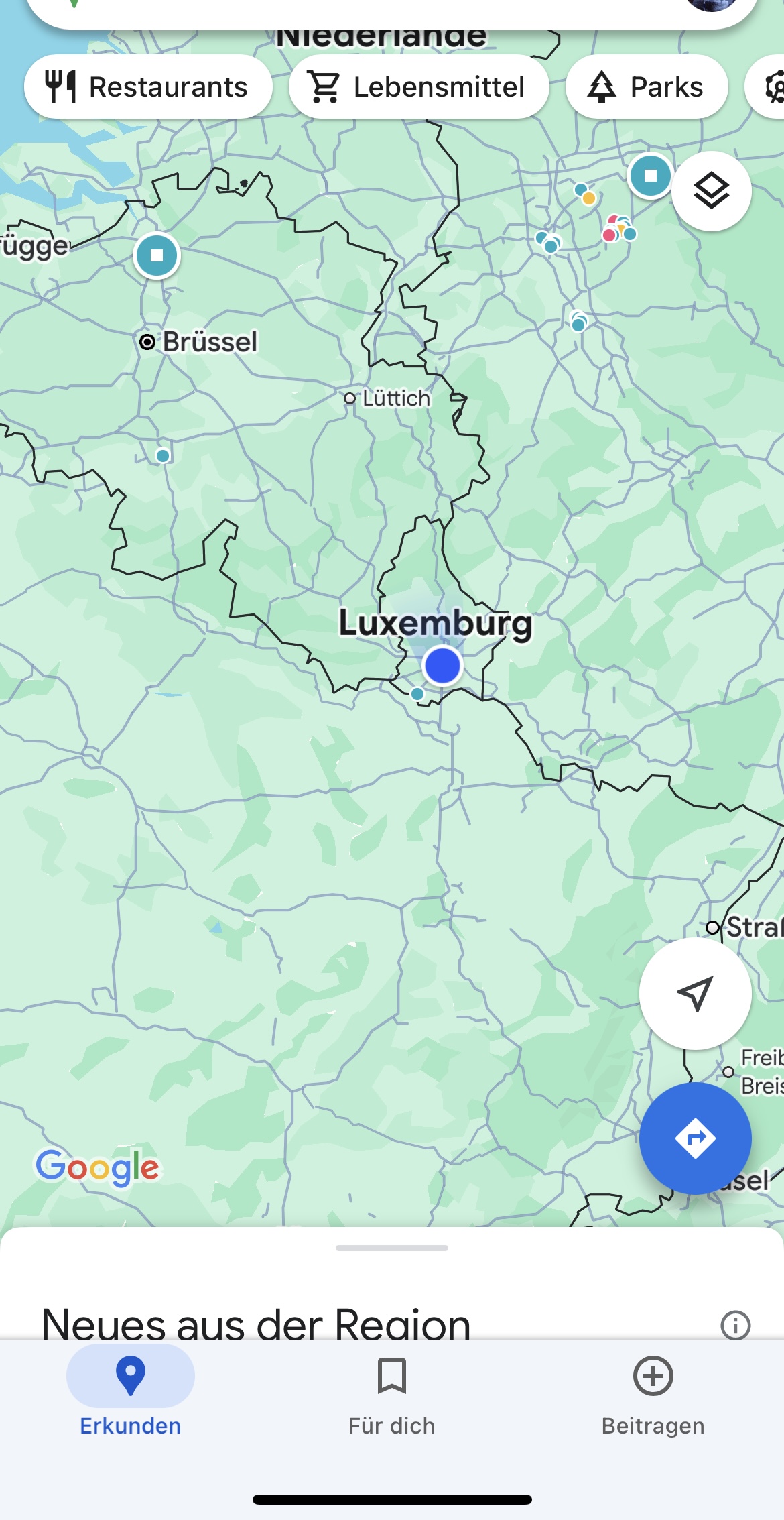
Task: Tap the blue current location dot in Luxemburg
Action: (442, 666)
